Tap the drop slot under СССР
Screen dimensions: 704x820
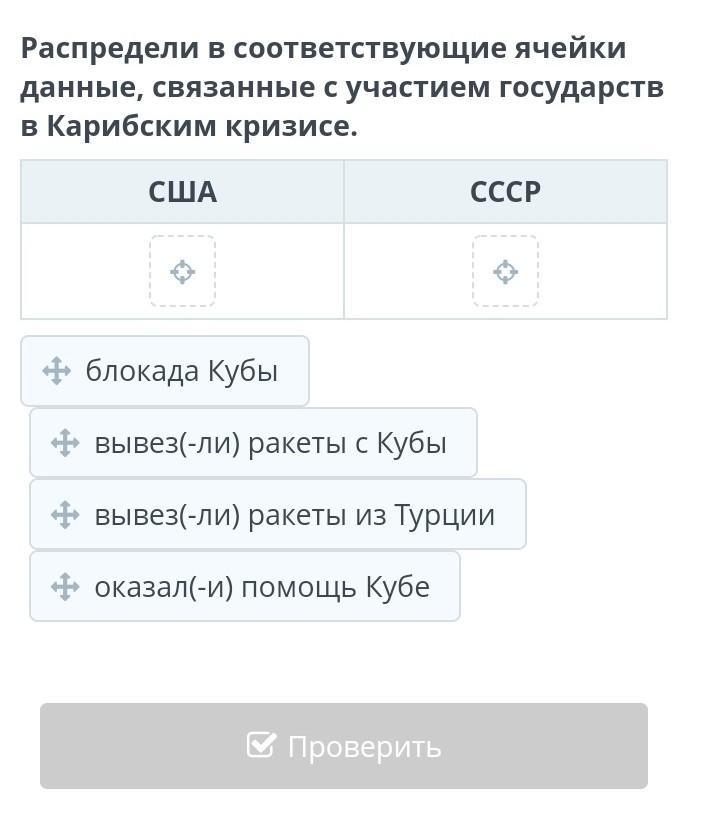pyautogui.click(x=505, y=271)
